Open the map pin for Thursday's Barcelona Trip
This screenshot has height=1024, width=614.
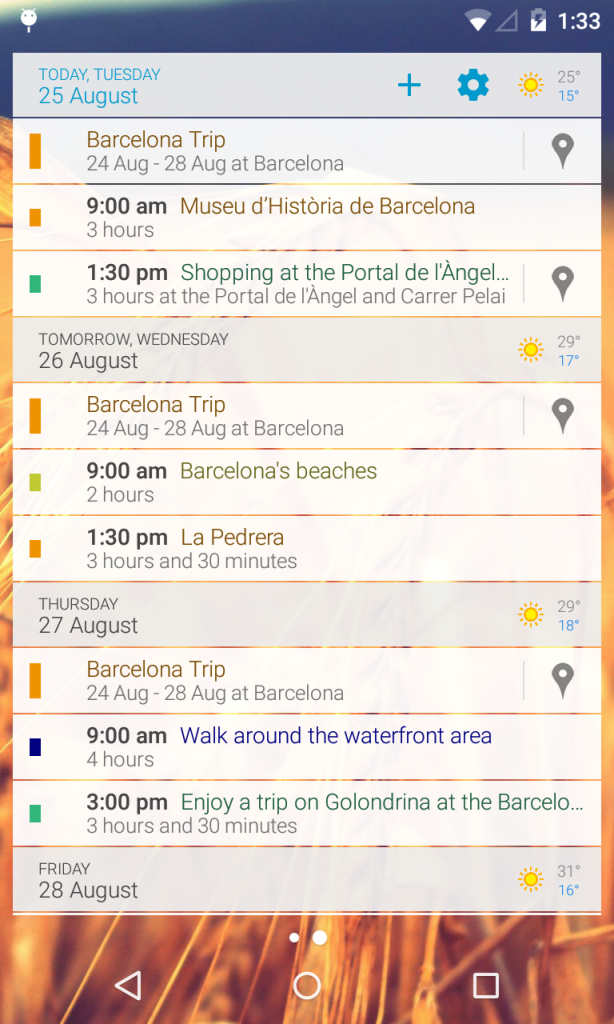562,680
